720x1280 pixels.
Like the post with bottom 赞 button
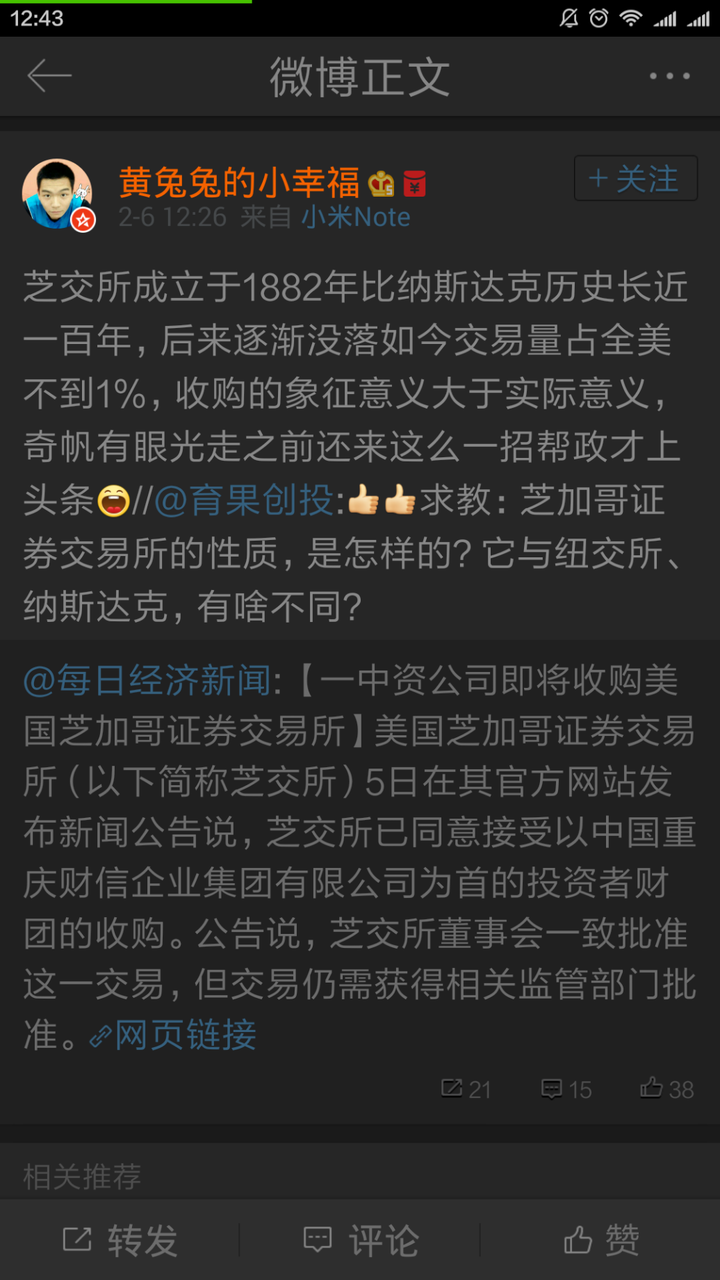(x=600, y=1241)
